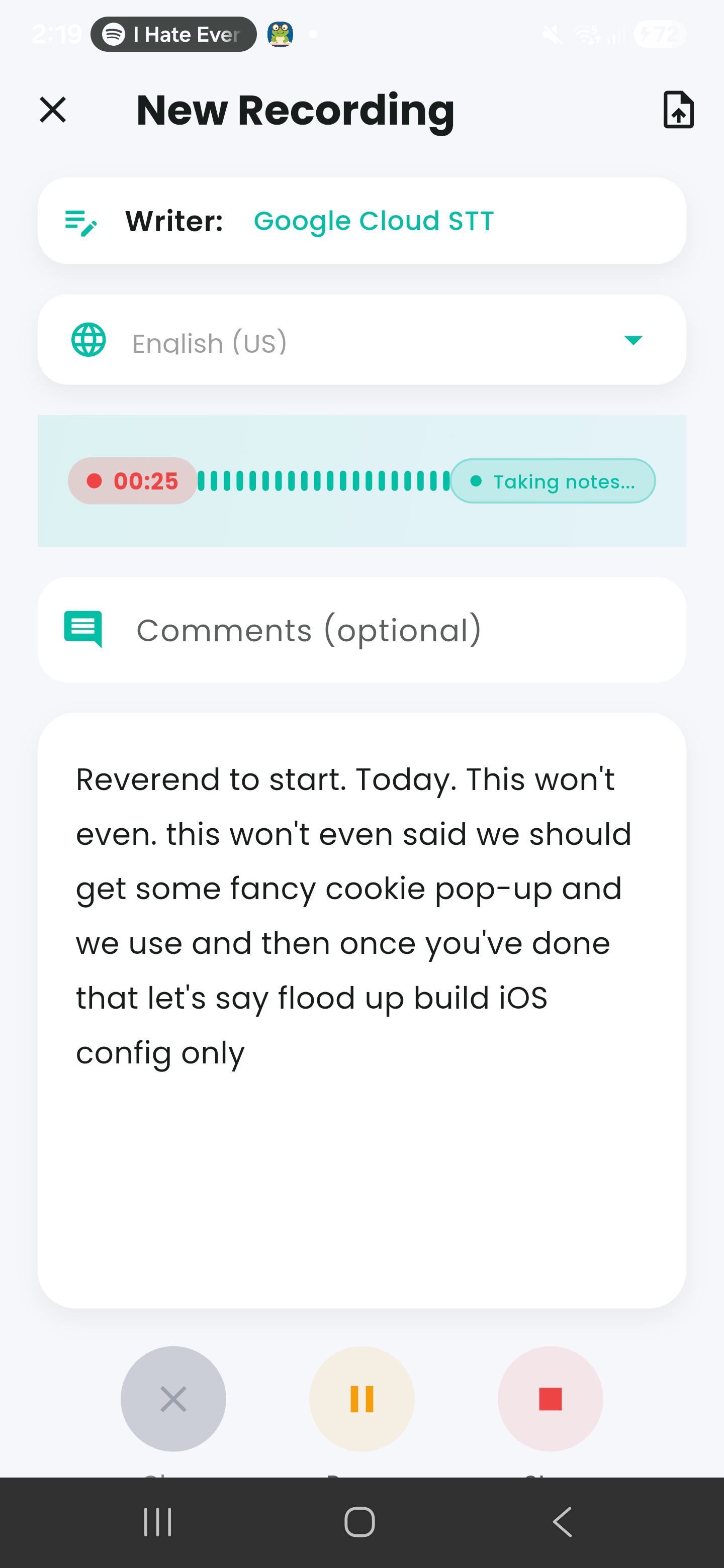Close the New Recording screen
Image resolution: width=724 pixels, height=1568 pixels.
(53, 110)
